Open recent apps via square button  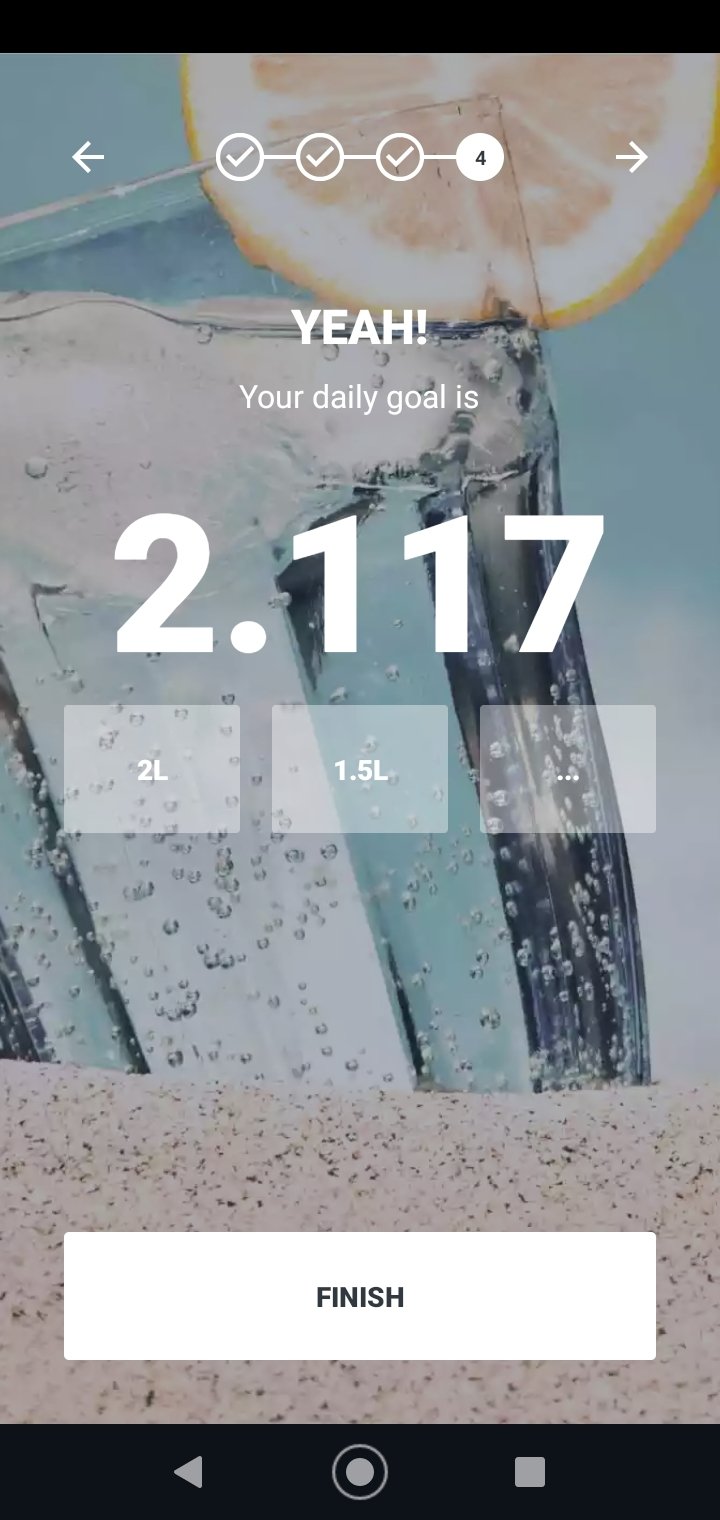coord(530,1472)
